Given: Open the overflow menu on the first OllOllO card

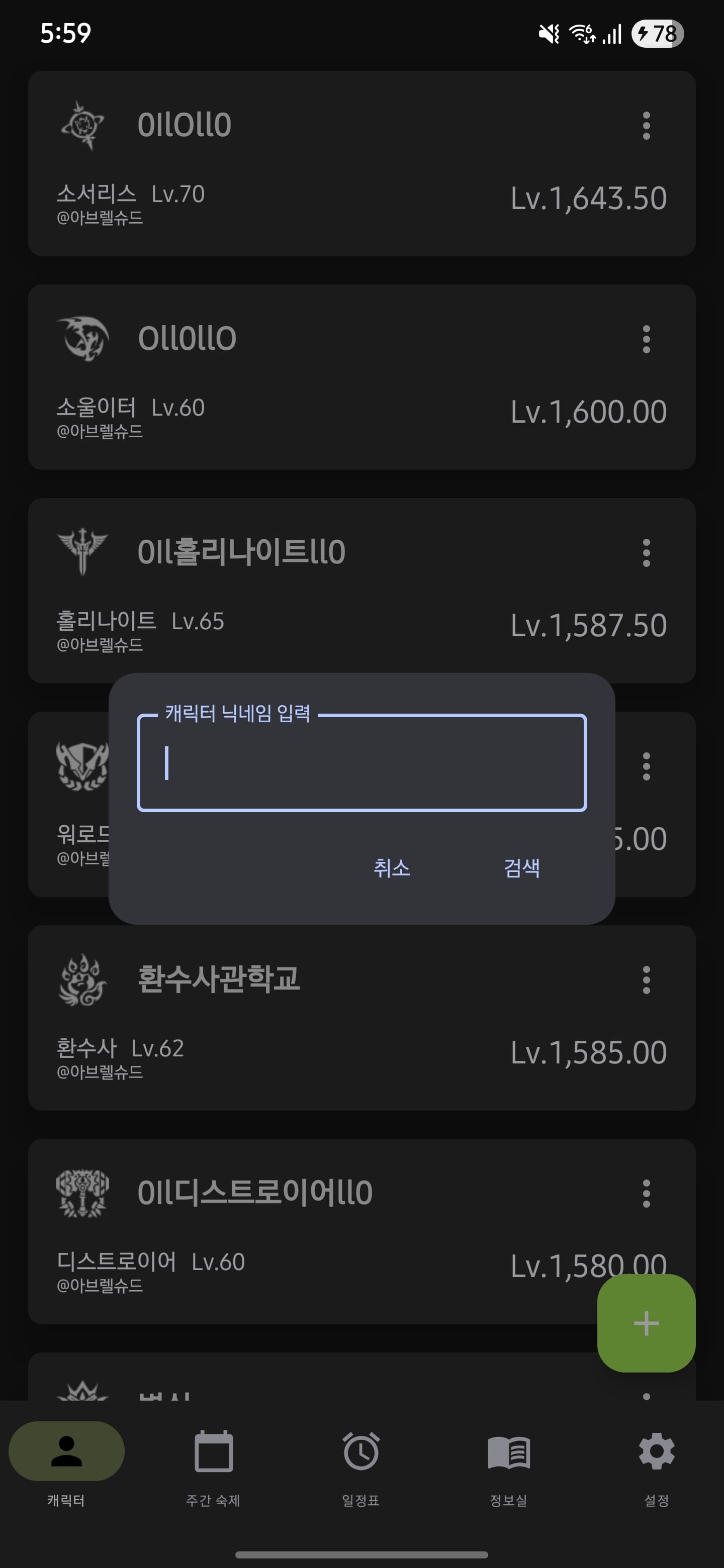Looking at the screenshot, I should tap(646, 126).
